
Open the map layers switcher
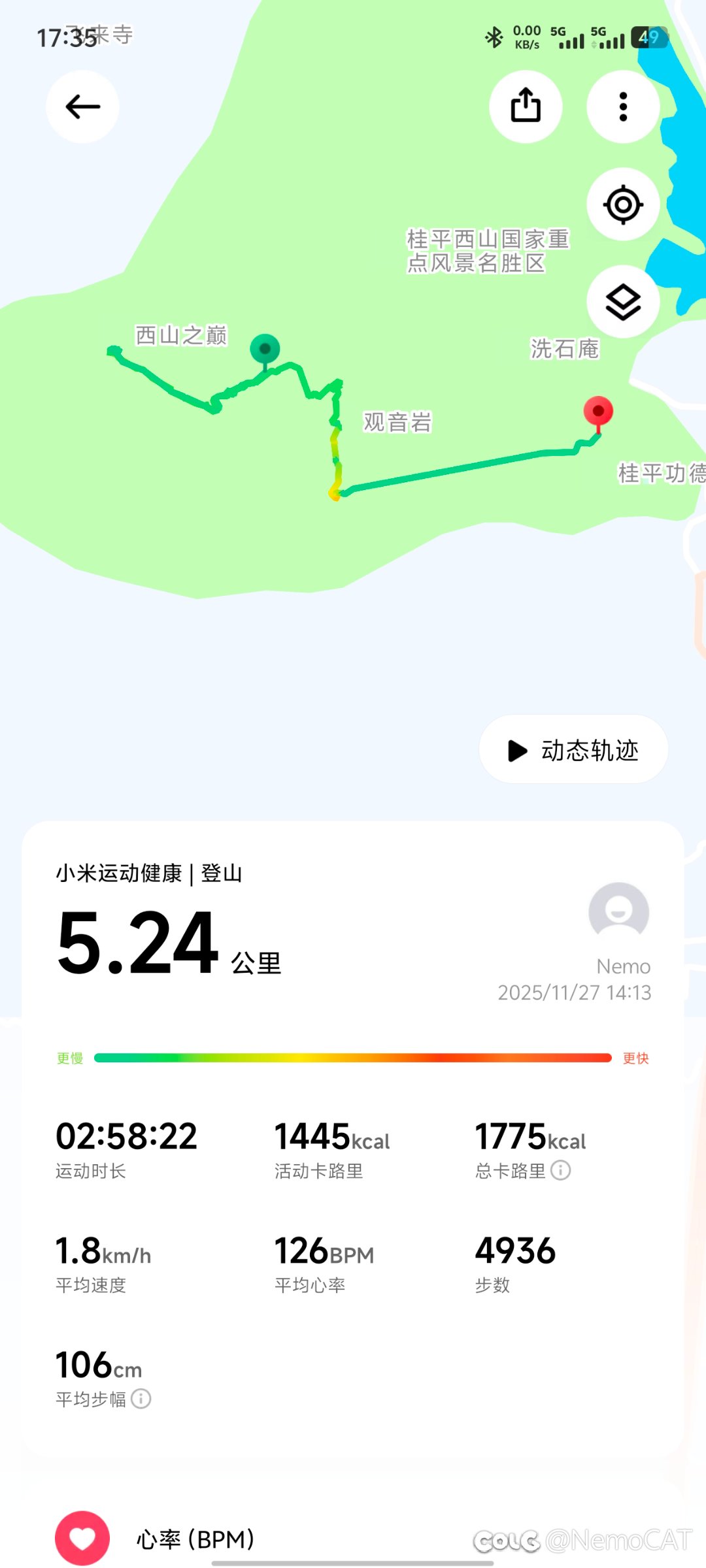[x=622, y=302]
